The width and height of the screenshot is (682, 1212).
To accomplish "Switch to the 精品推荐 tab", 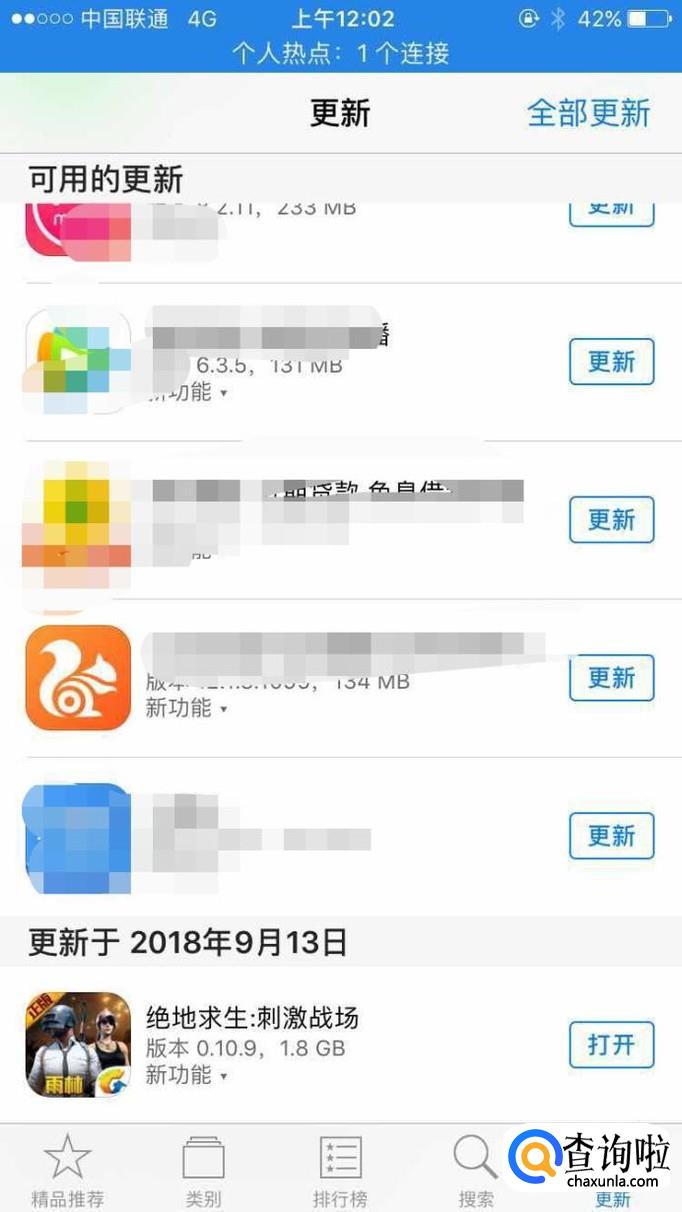I will pyautogui.click(x=67, y=1170).
